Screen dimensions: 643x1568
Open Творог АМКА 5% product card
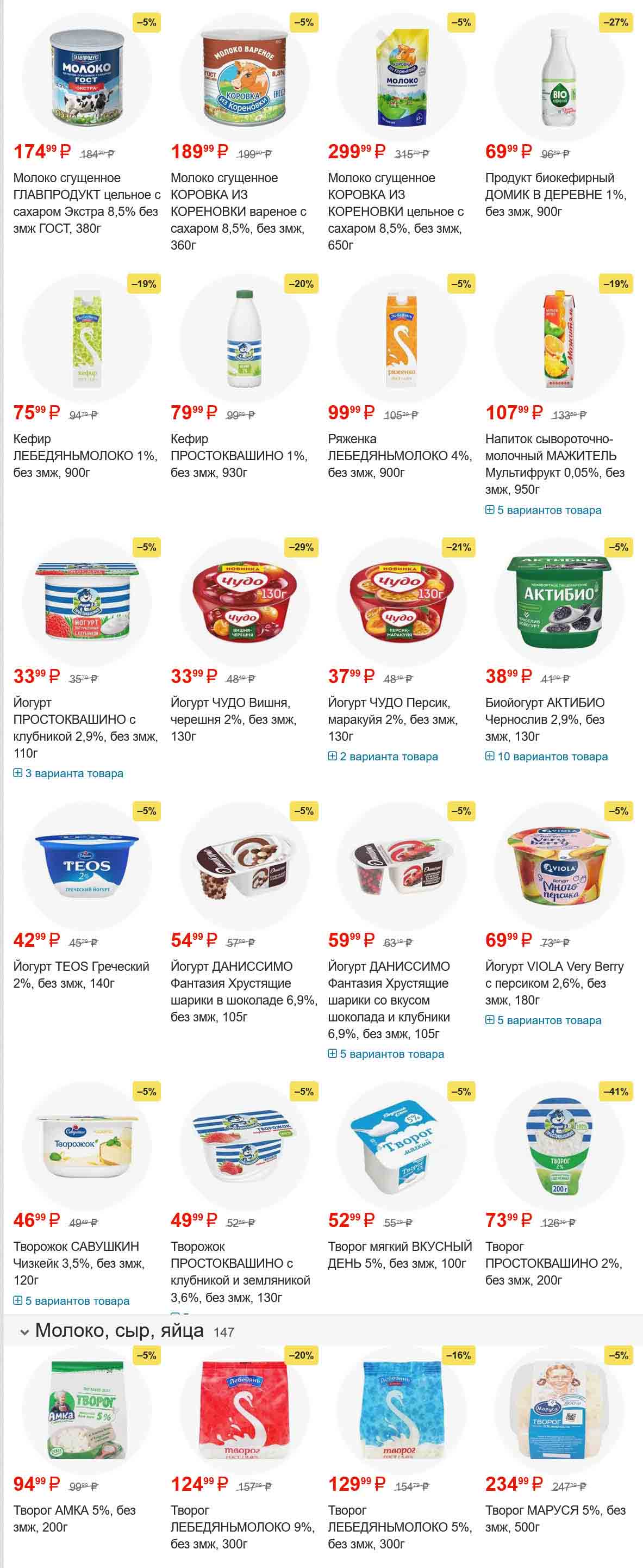[x=74, y=1518]
